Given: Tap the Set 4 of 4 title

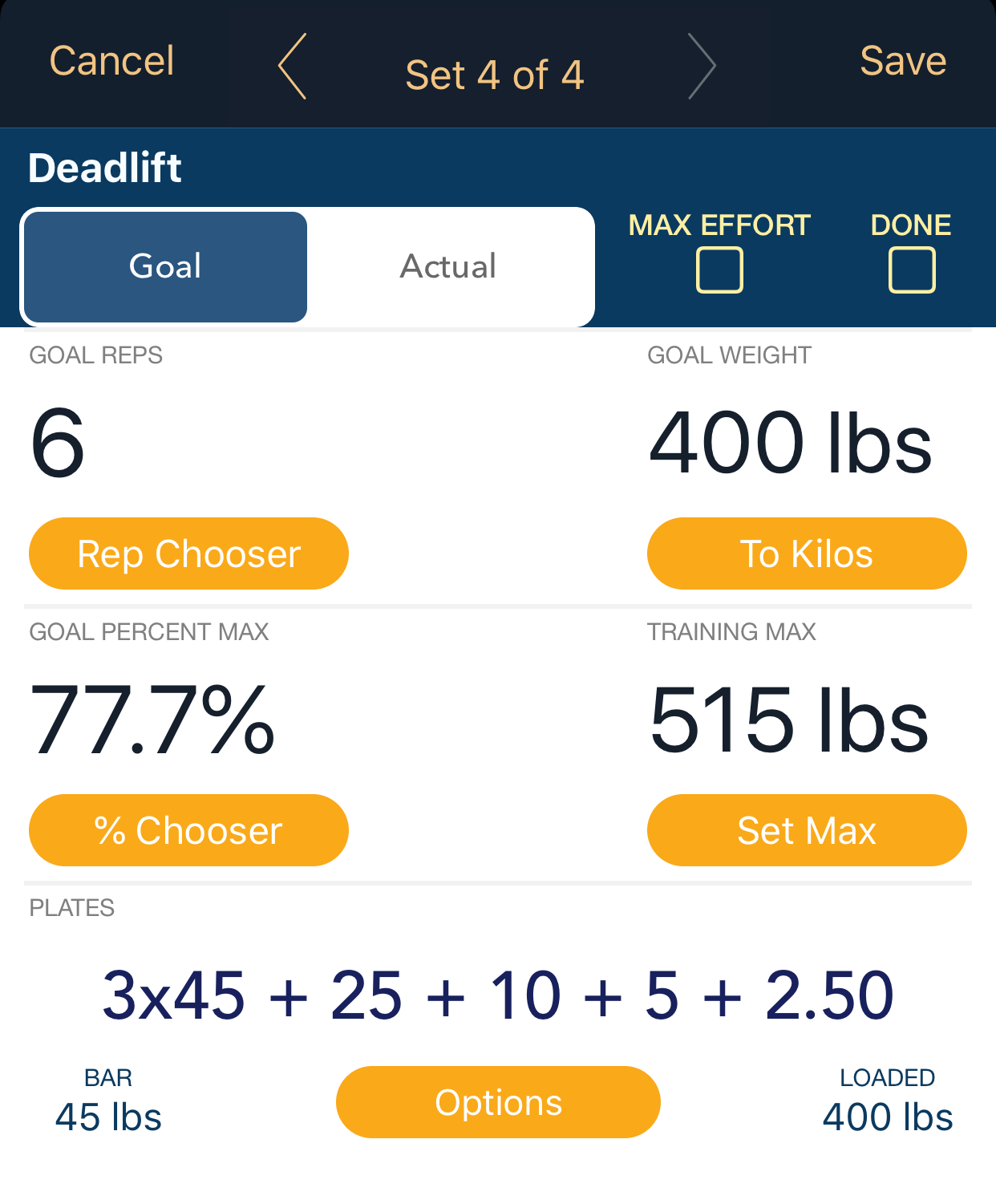Looking at the screenshot, I should (x=497, y=72).
